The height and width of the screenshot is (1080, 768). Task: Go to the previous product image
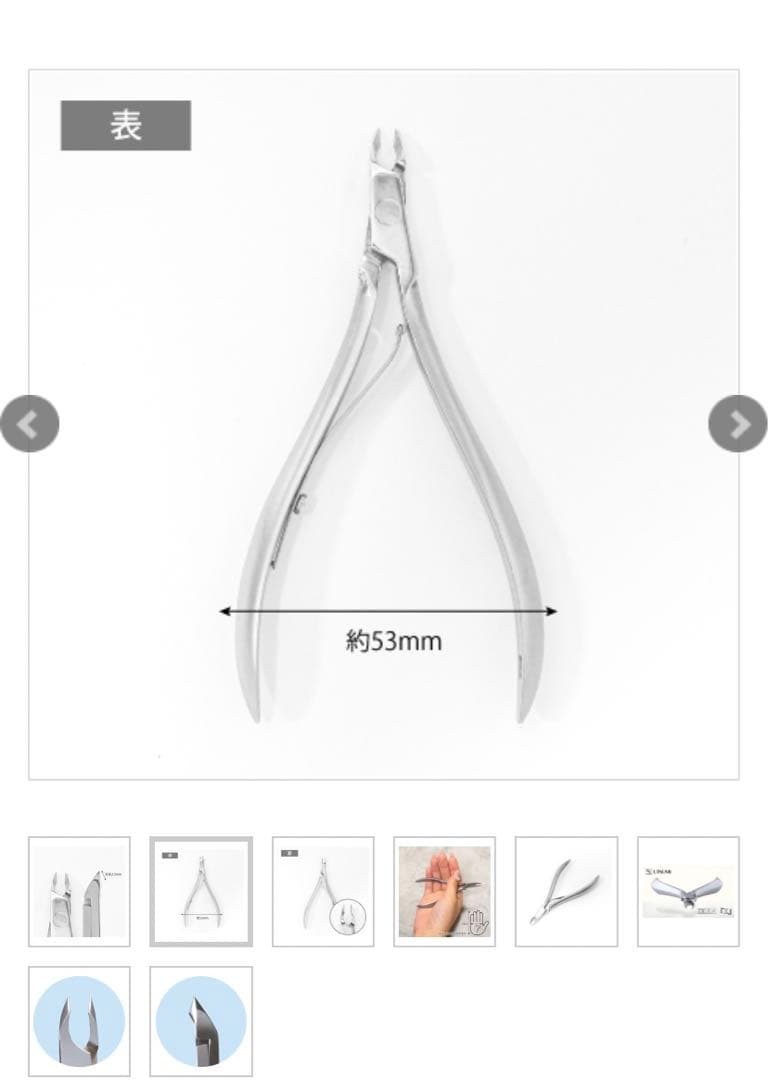point(30,425)
